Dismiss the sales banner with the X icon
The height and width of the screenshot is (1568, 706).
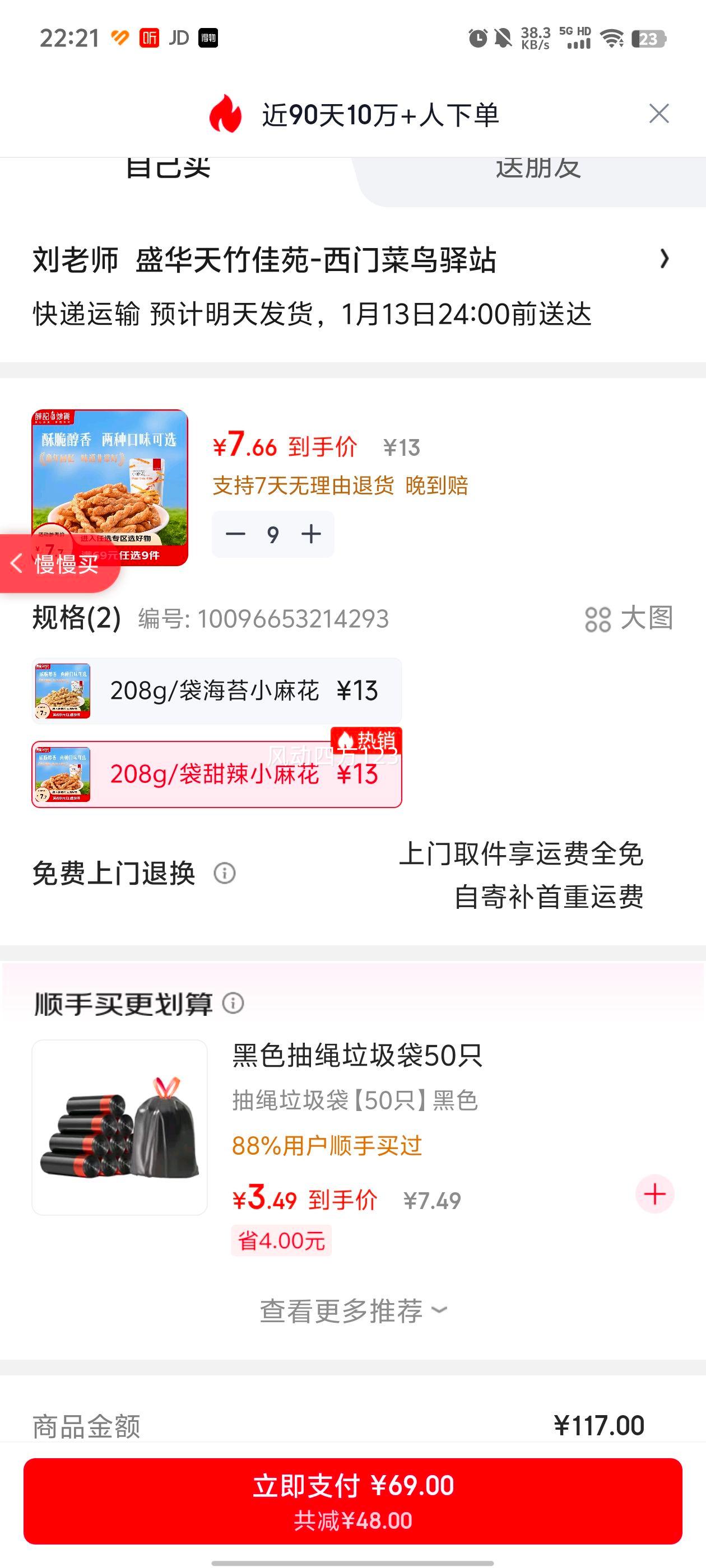click(658, 113)
